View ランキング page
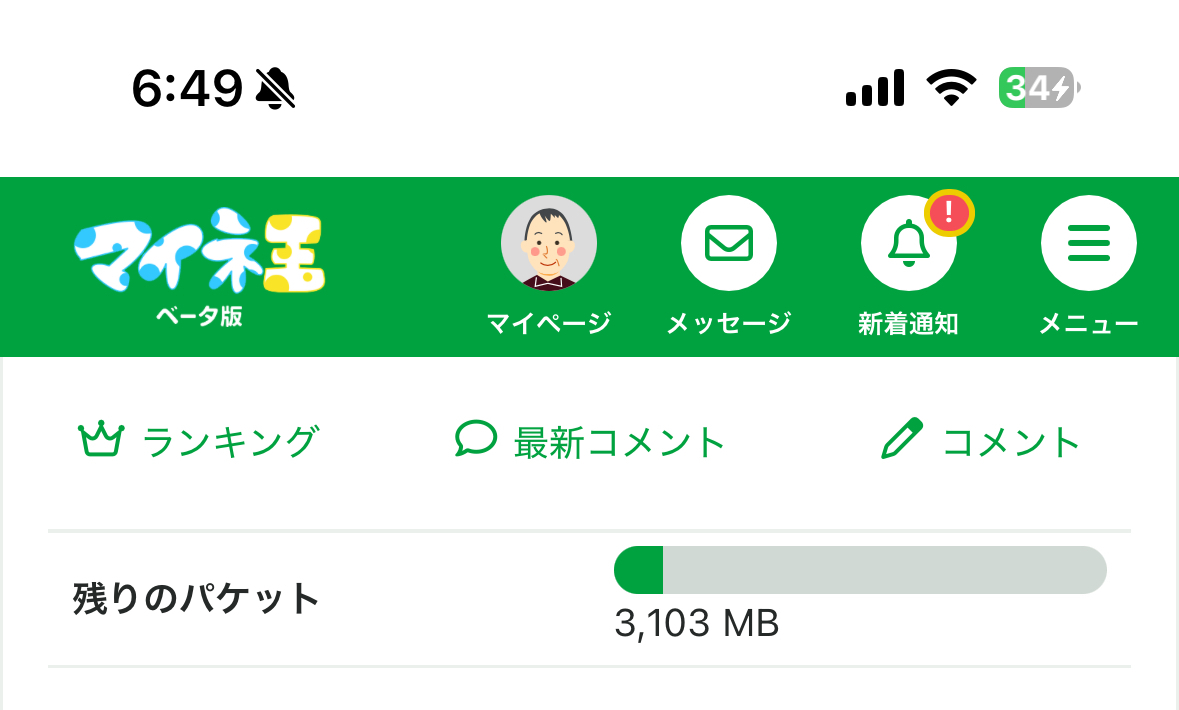The image size is (1179, 710). (198, 441)
